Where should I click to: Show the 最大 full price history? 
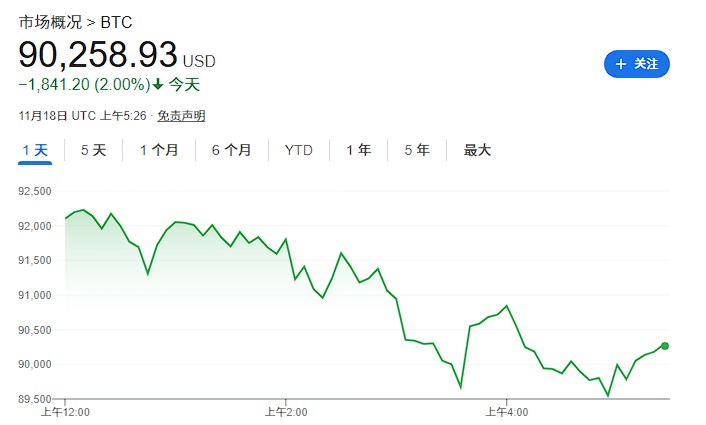click(x=477, y=151)
